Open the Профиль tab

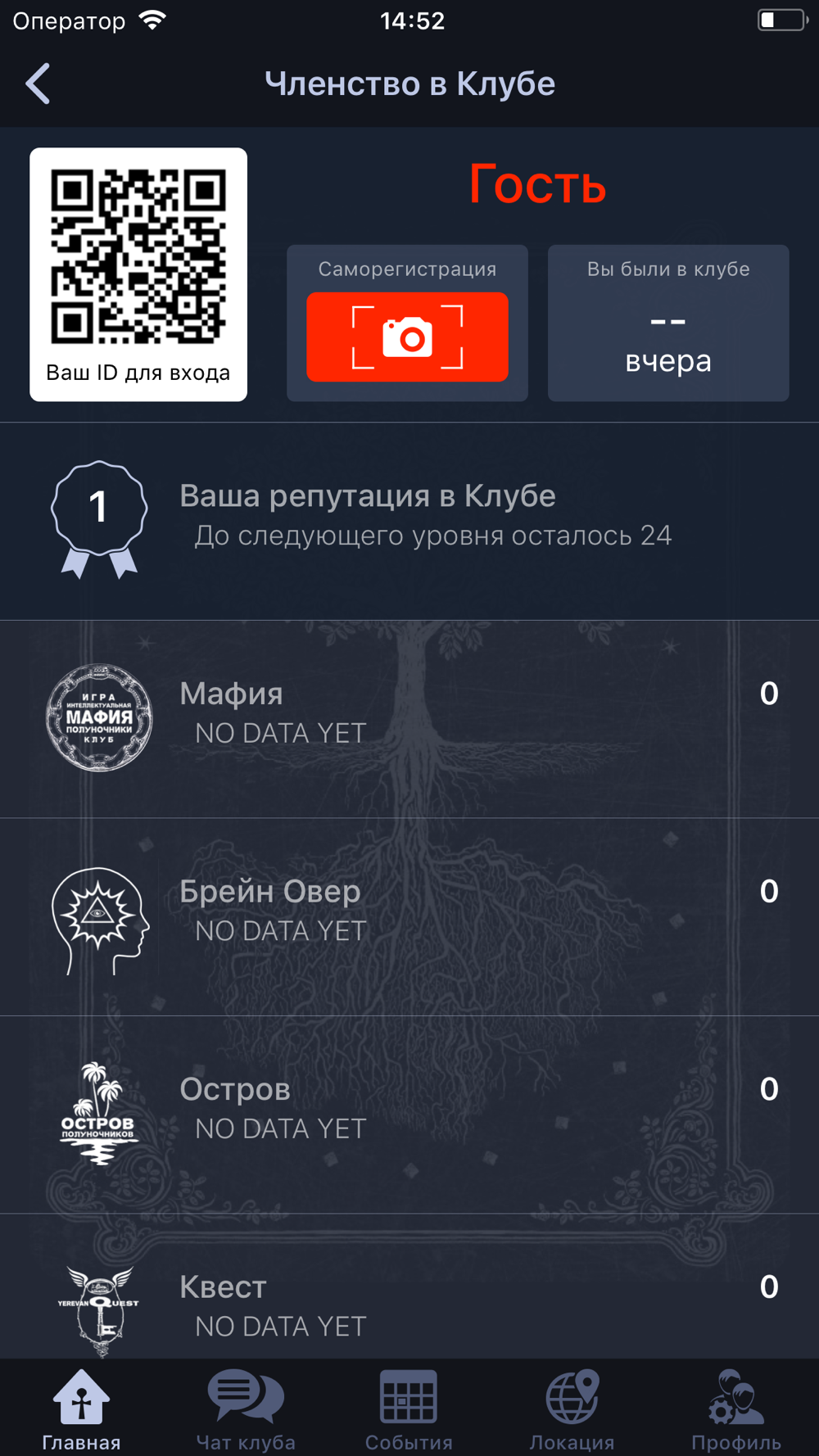pos(735,1409)
